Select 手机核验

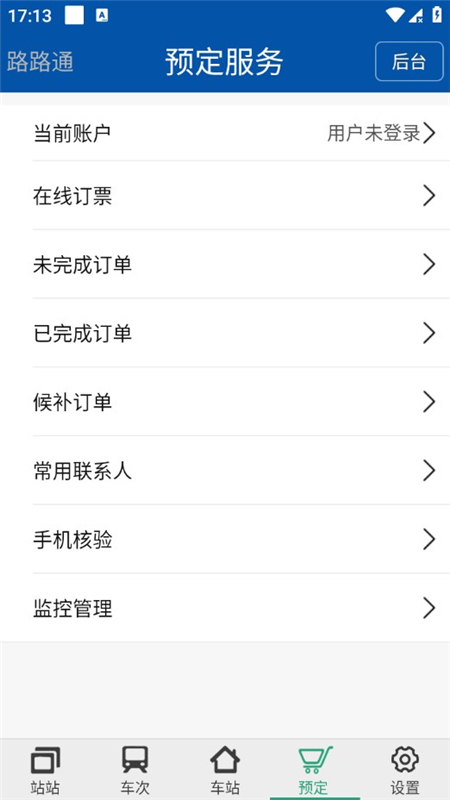click(x=225, y=539)
